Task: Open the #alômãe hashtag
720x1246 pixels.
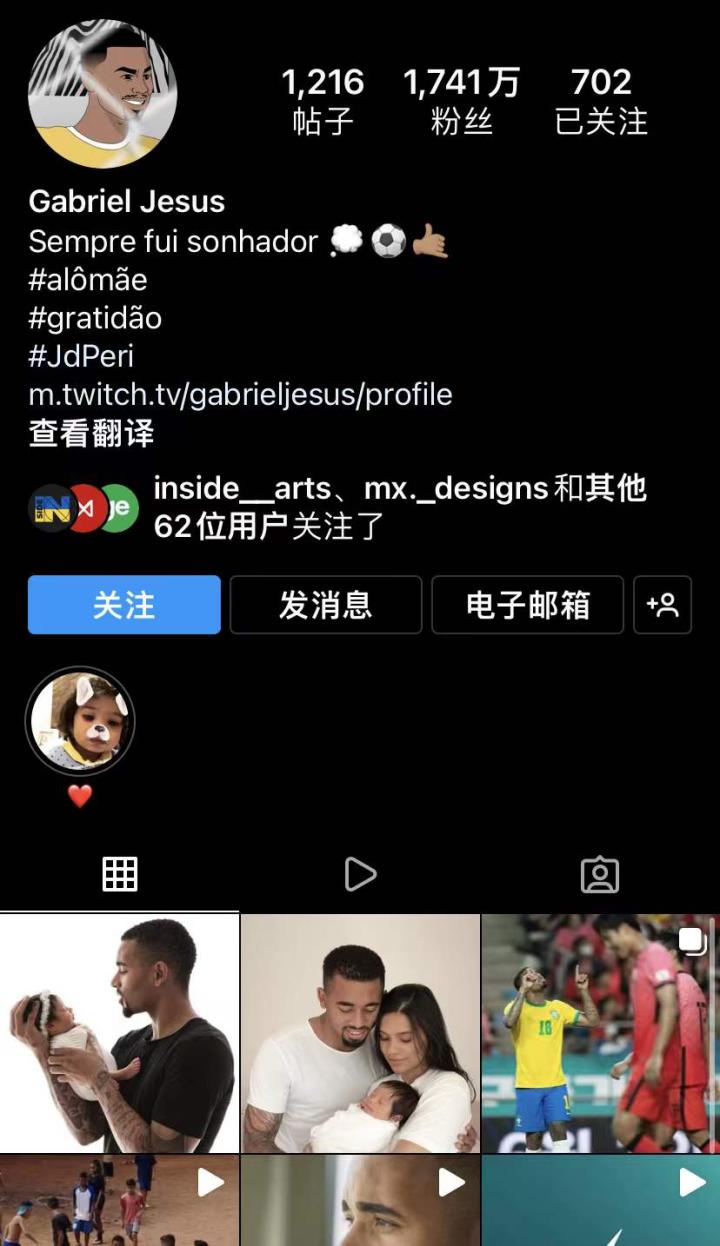Action: pyautogui.click(x=88, y=279)
